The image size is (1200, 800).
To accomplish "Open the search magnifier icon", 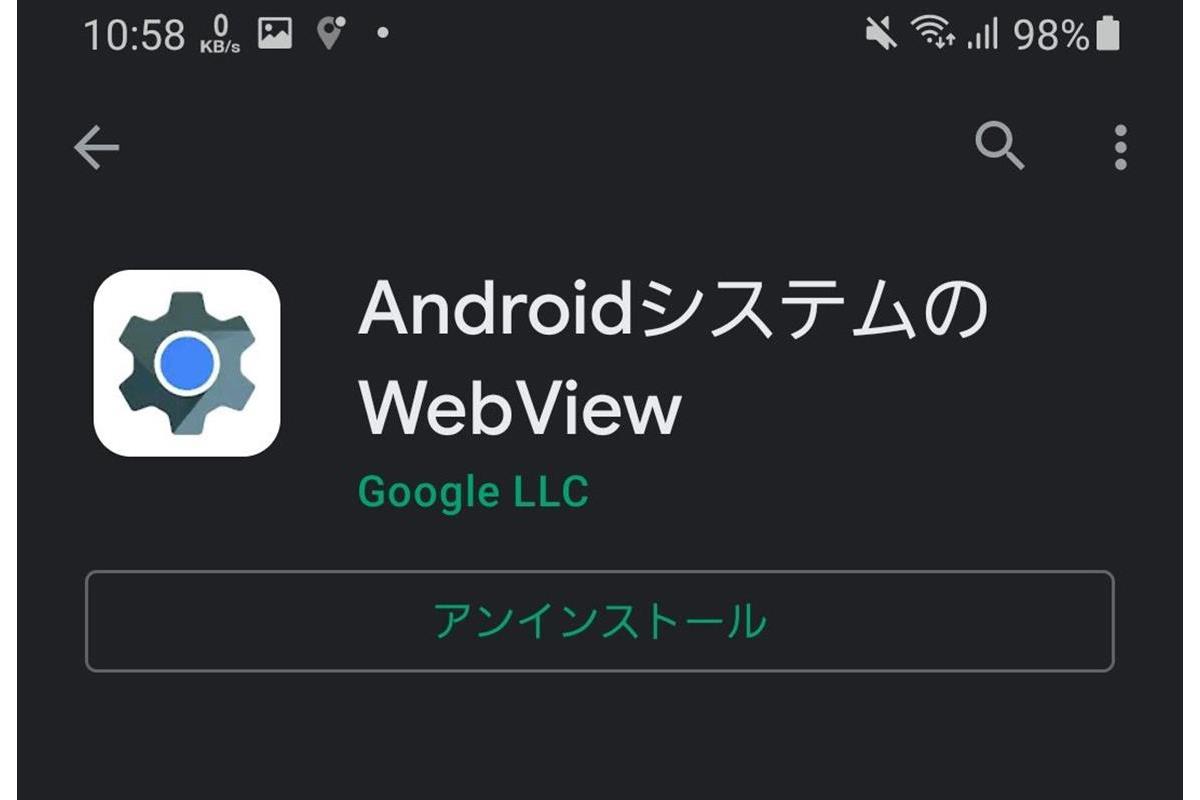I will tap(999, 147).
